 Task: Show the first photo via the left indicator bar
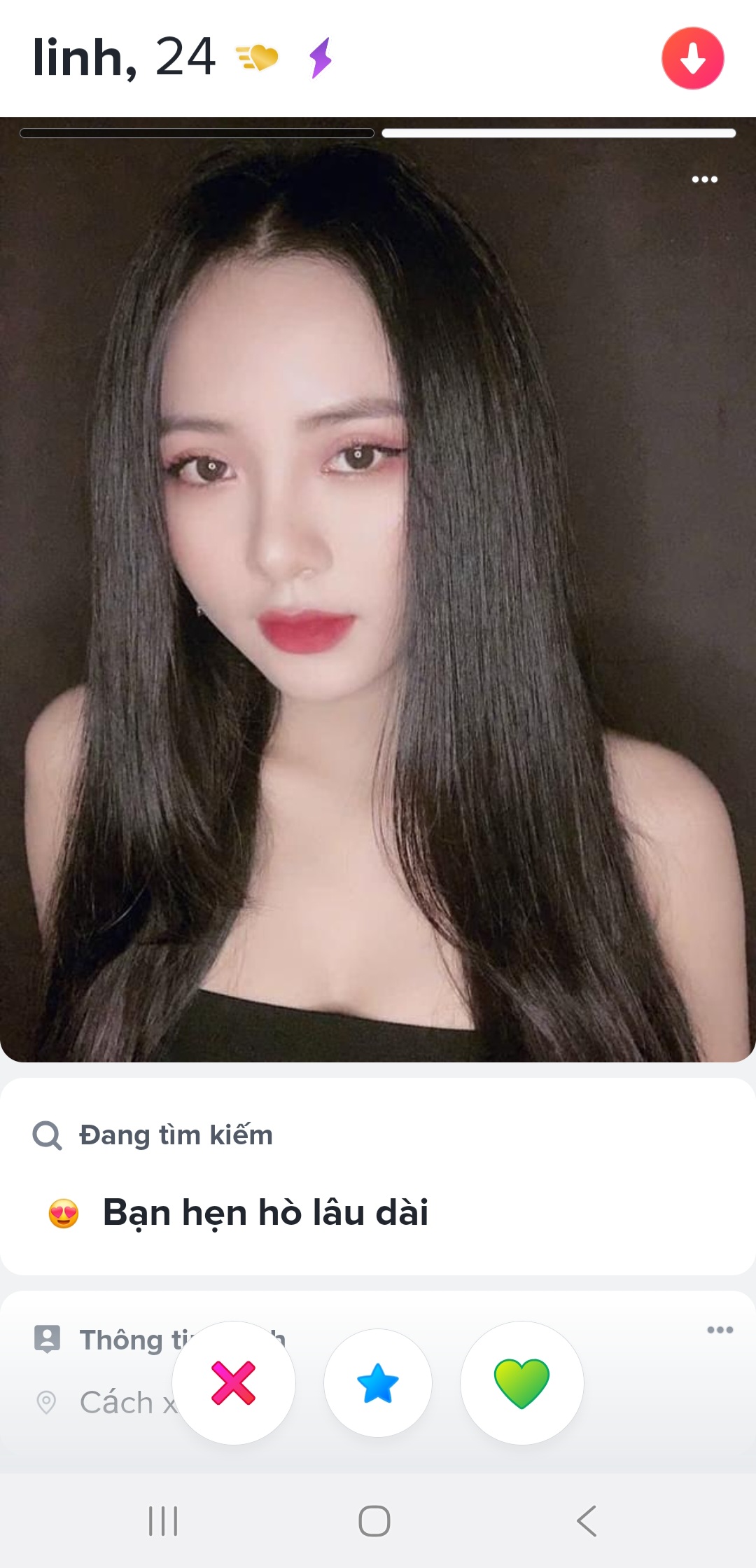pyautogui.click(x=197, y=133)
